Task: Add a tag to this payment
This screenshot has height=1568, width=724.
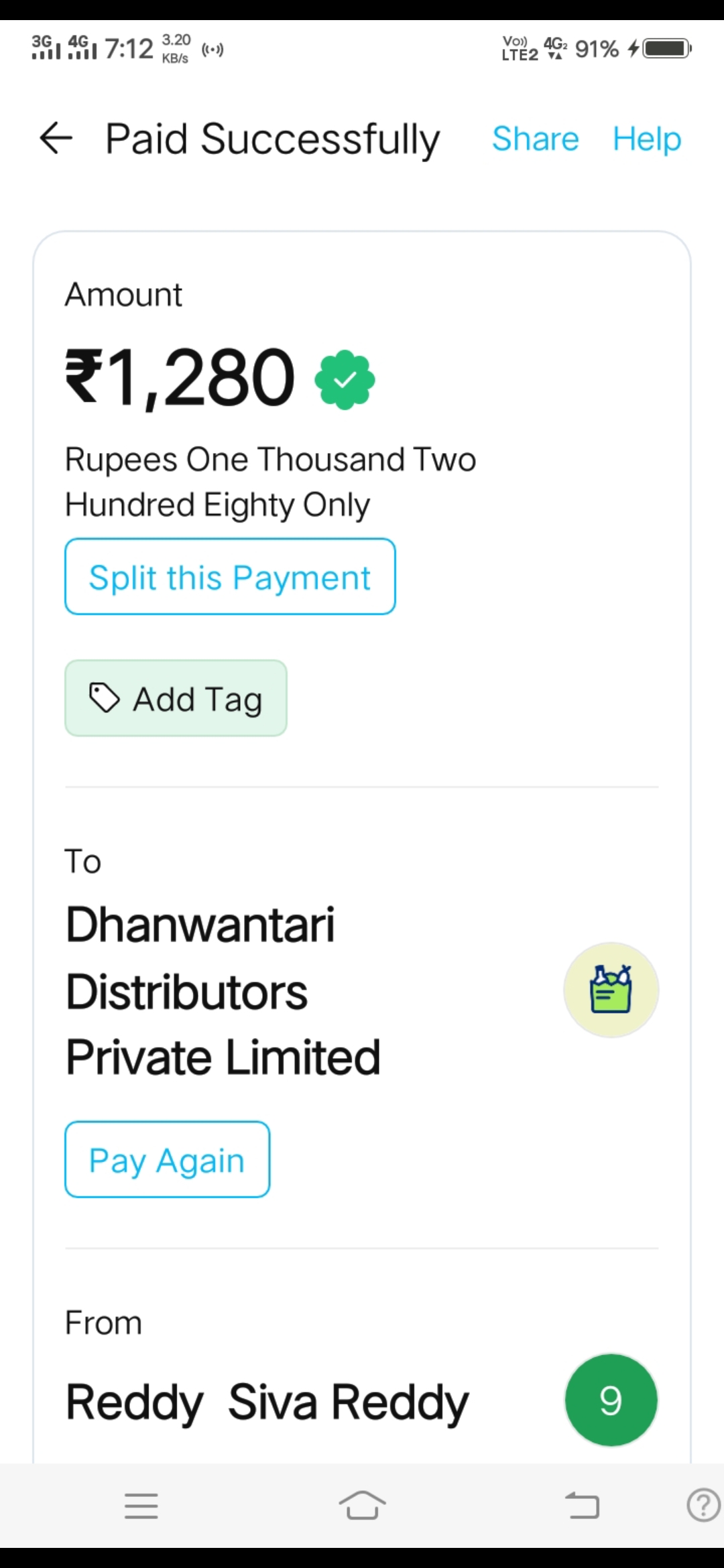Action: (x=176, y=698)
